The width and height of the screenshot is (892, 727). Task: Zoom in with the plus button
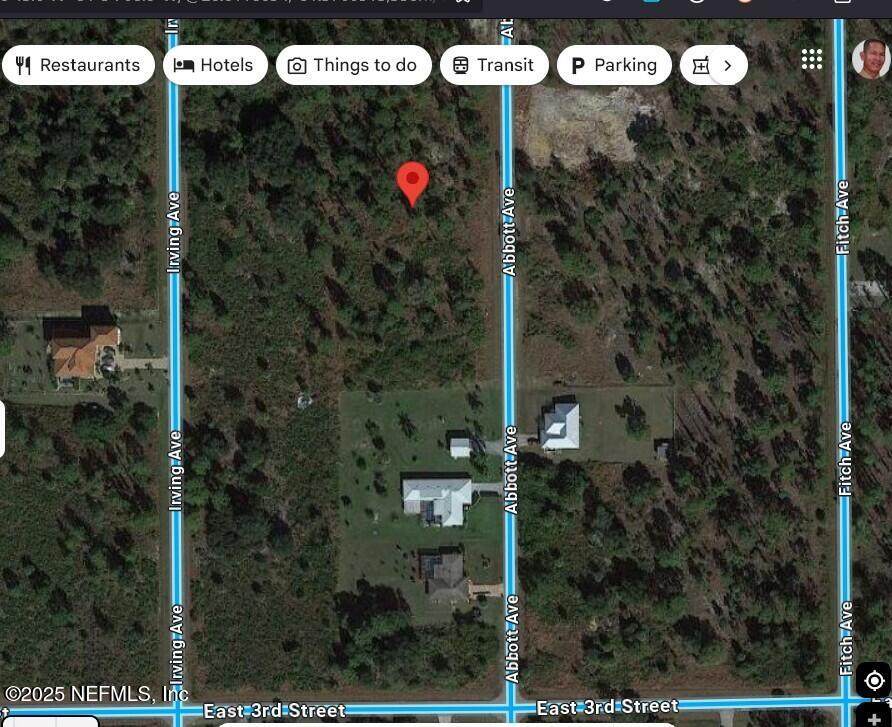[873, 718]
